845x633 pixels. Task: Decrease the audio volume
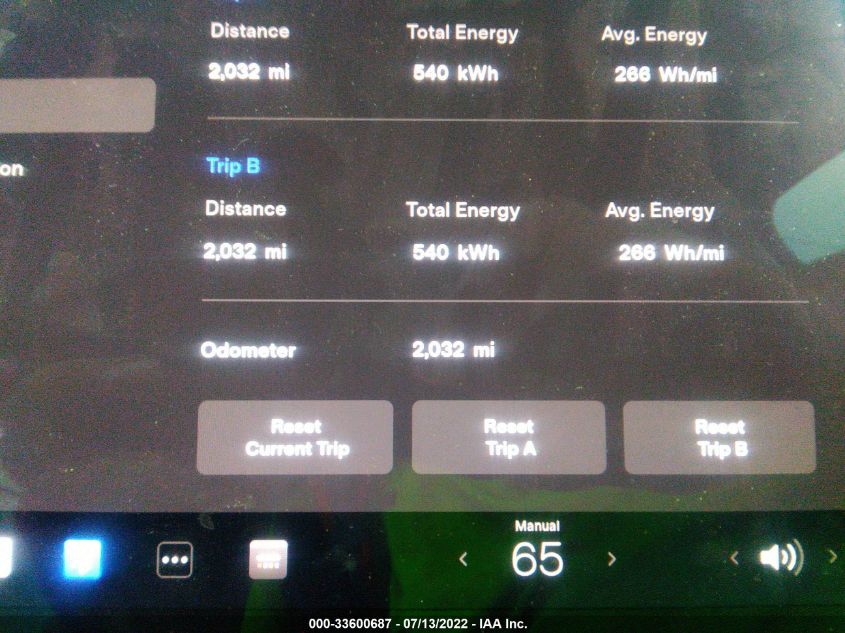734,558
